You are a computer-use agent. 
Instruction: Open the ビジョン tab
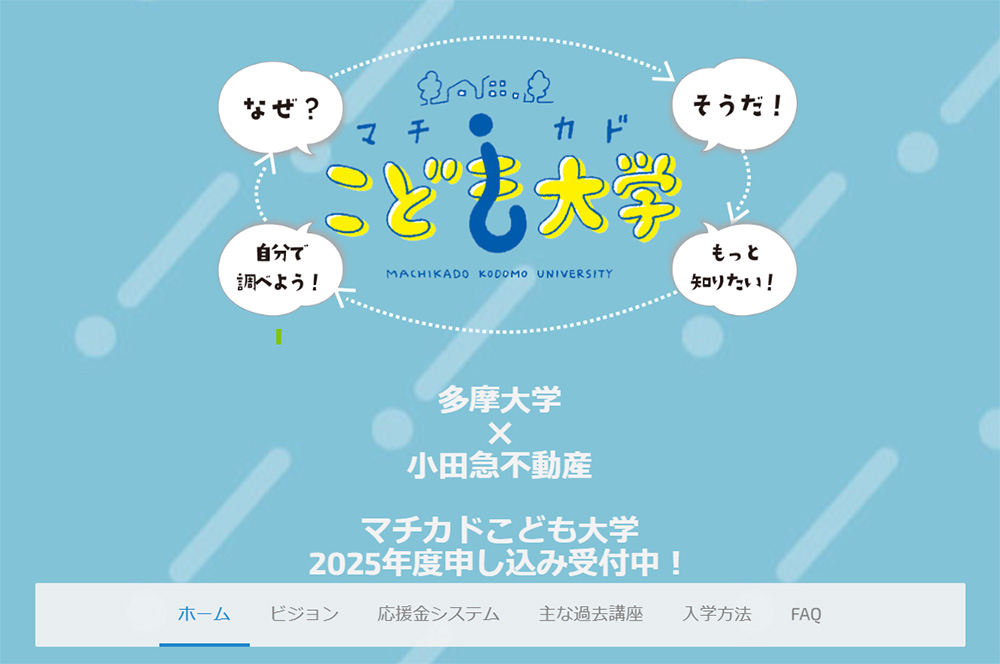(304, 614)
